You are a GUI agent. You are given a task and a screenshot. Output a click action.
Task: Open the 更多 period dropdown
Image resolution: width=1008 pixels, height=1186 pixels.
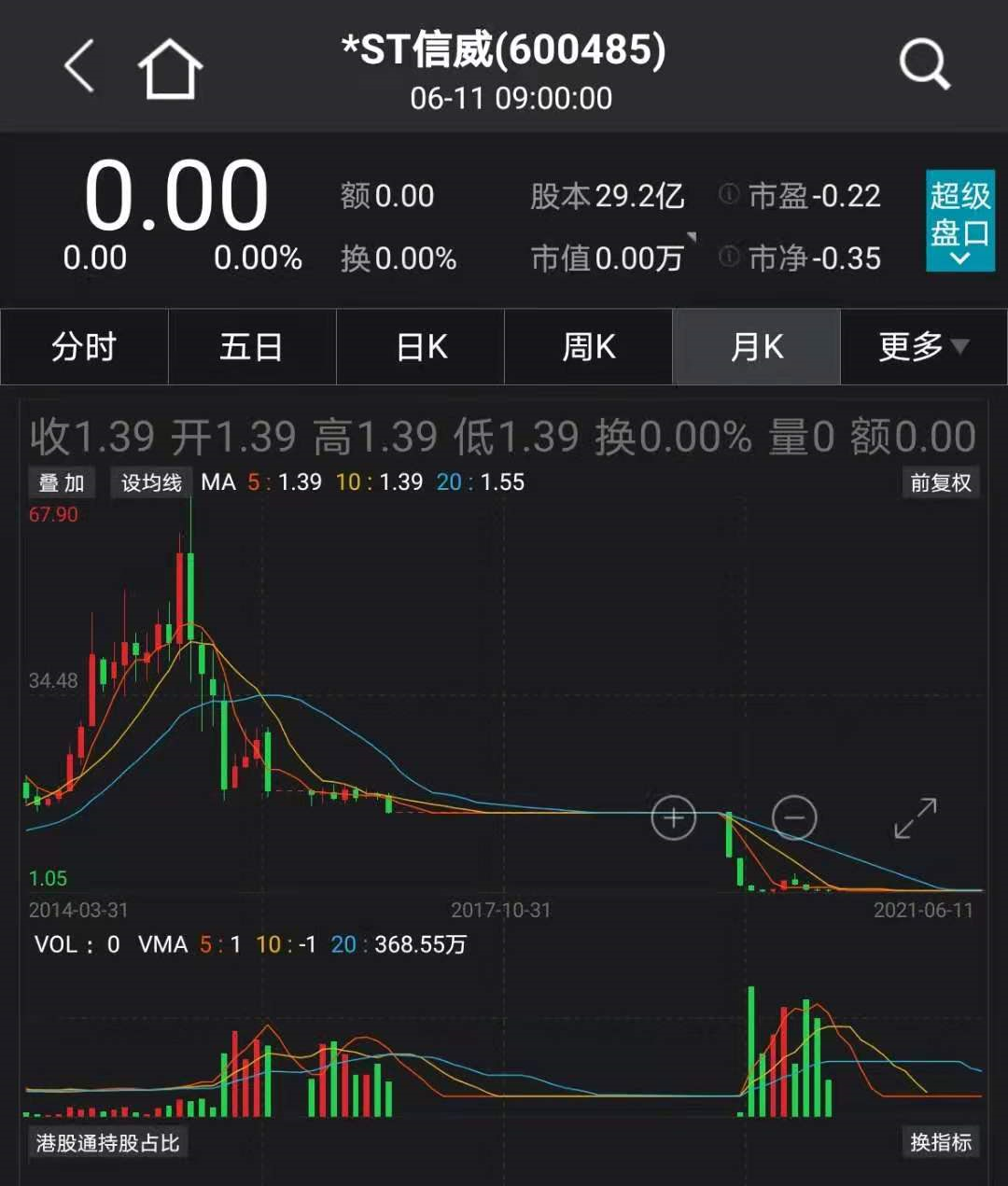coord(923,347)
